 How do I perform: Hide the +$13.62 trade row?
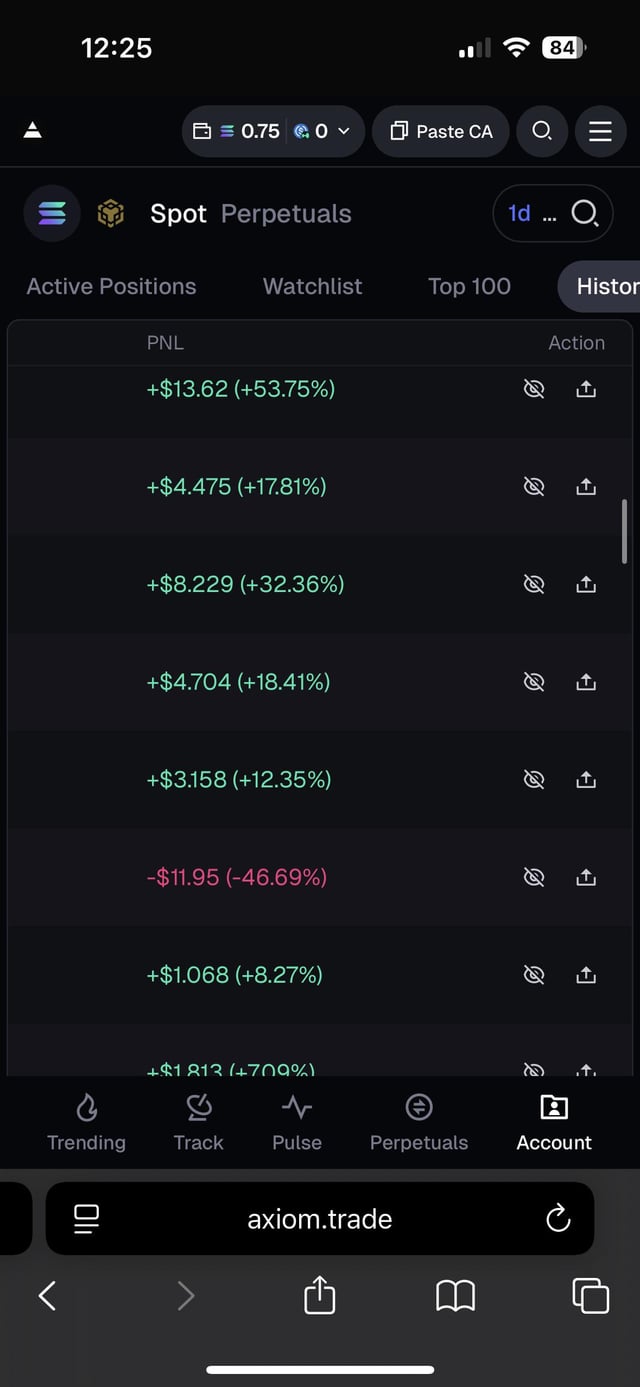[534, 389]
